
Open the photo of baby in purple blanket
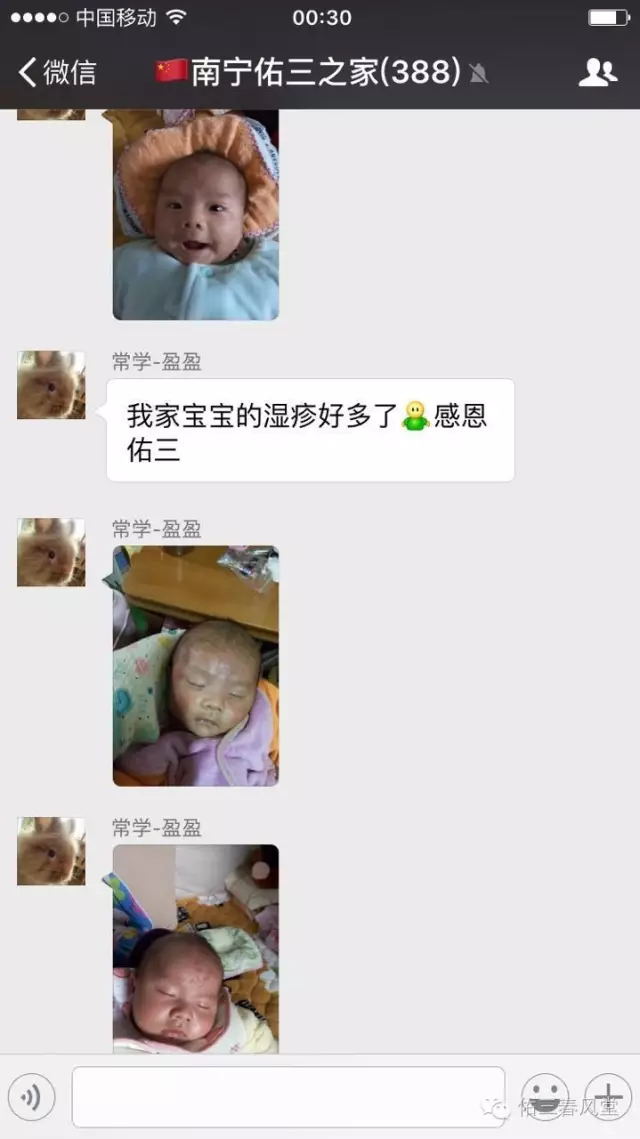coord(196,665)
